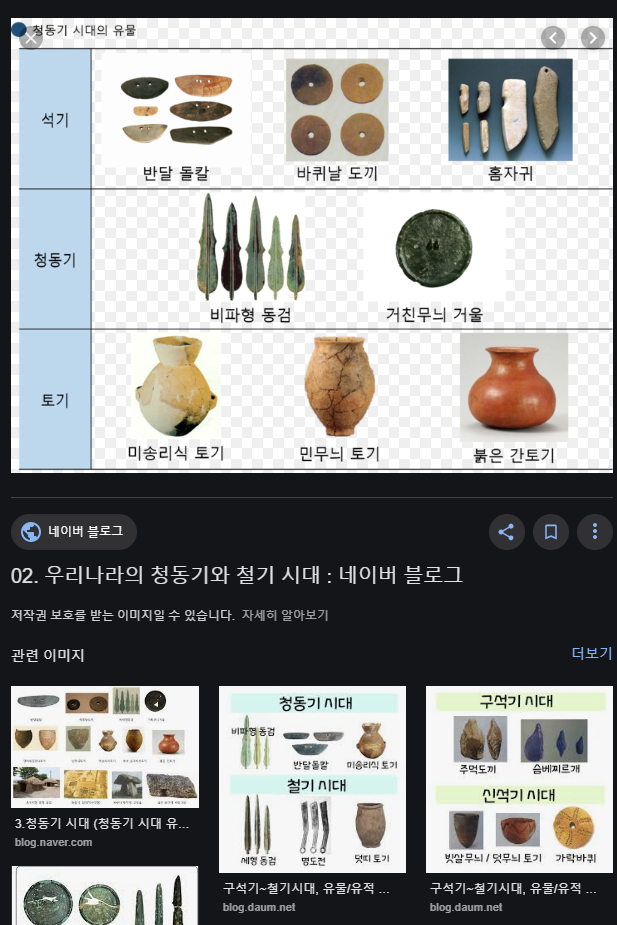Open the 네이버 블로그 source chip
This screenshot has height=925, width=617.
74,532
